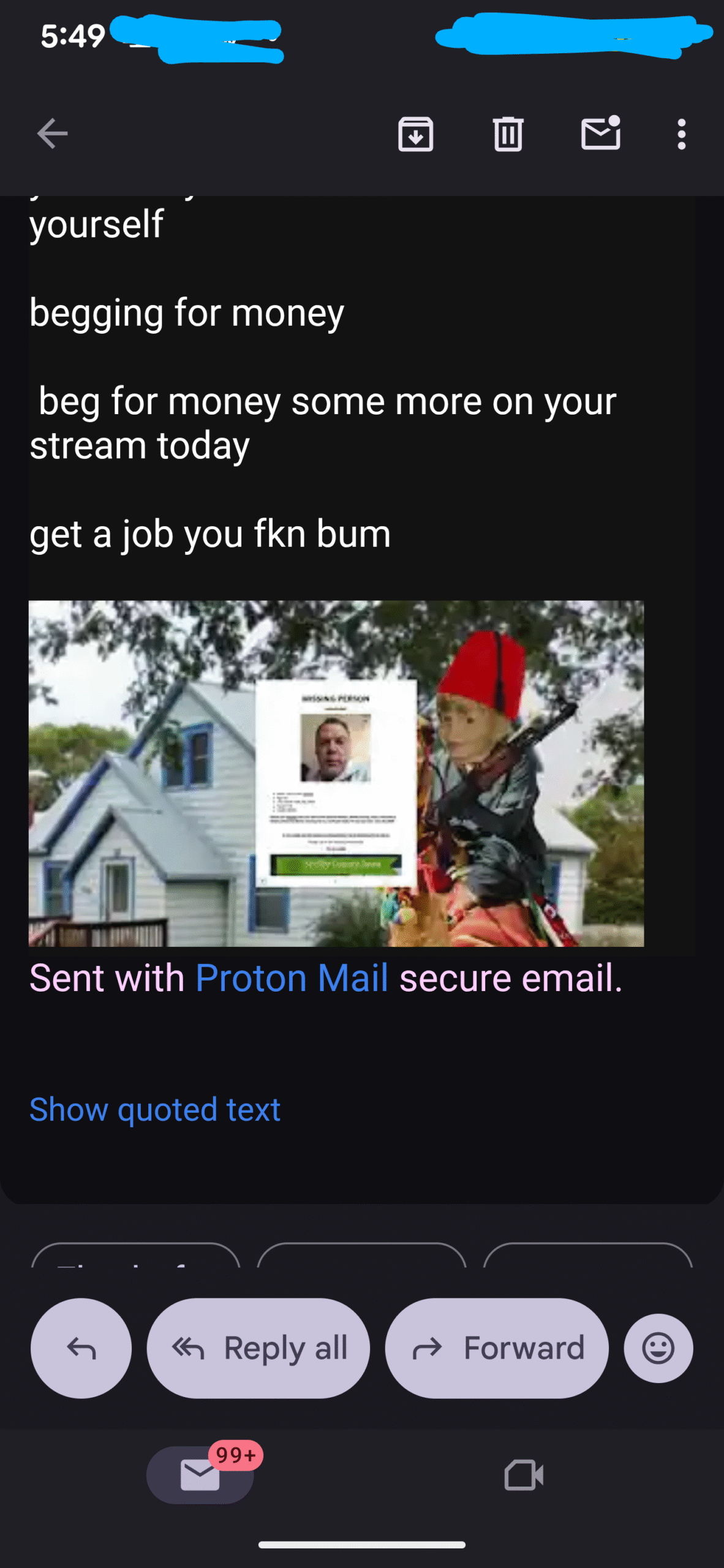
Task: Go back to the inbox
Action: click(x=52, y=134)
